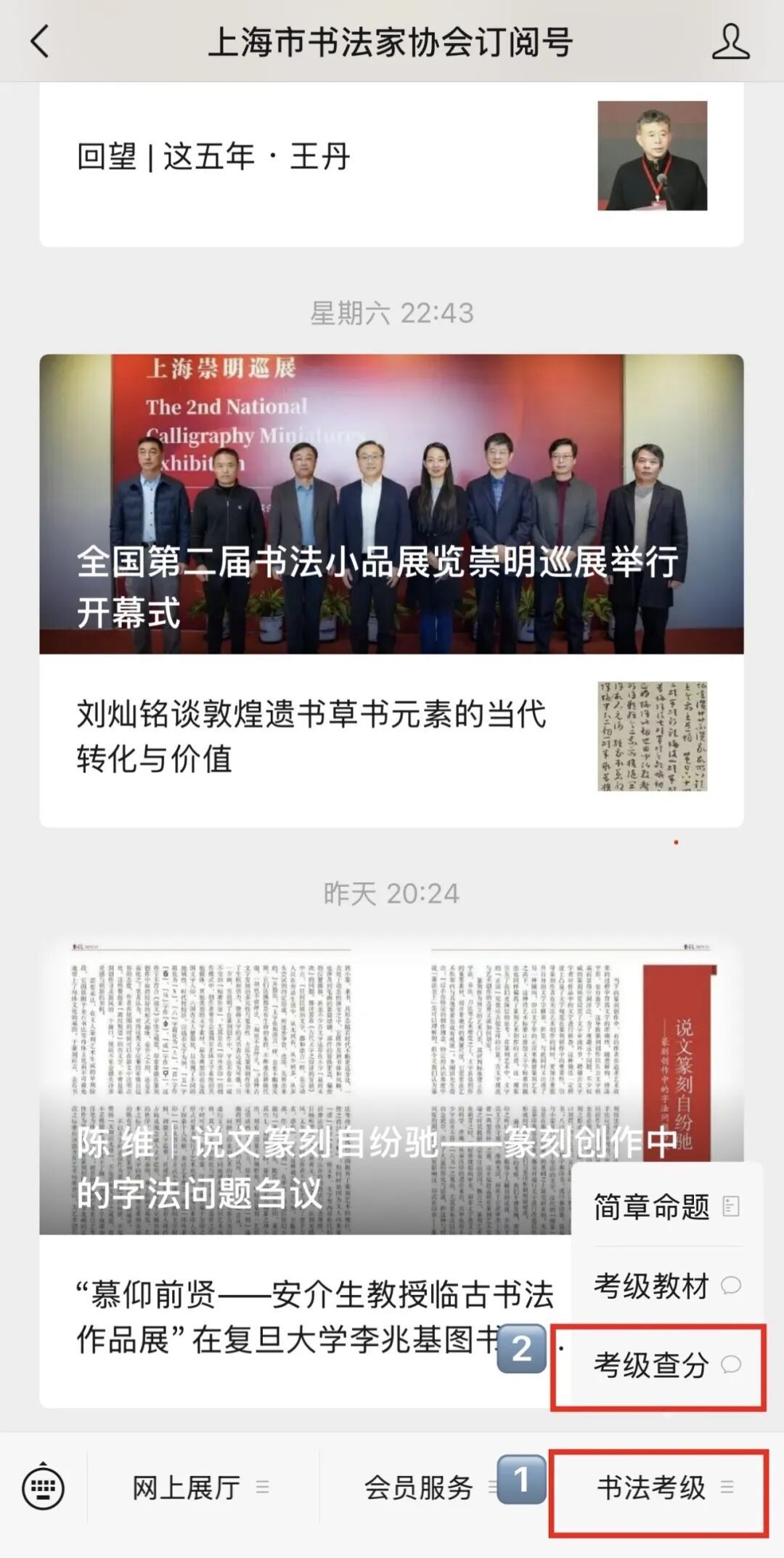Tap the 书法考级 bottom menu

point(659,1488)
